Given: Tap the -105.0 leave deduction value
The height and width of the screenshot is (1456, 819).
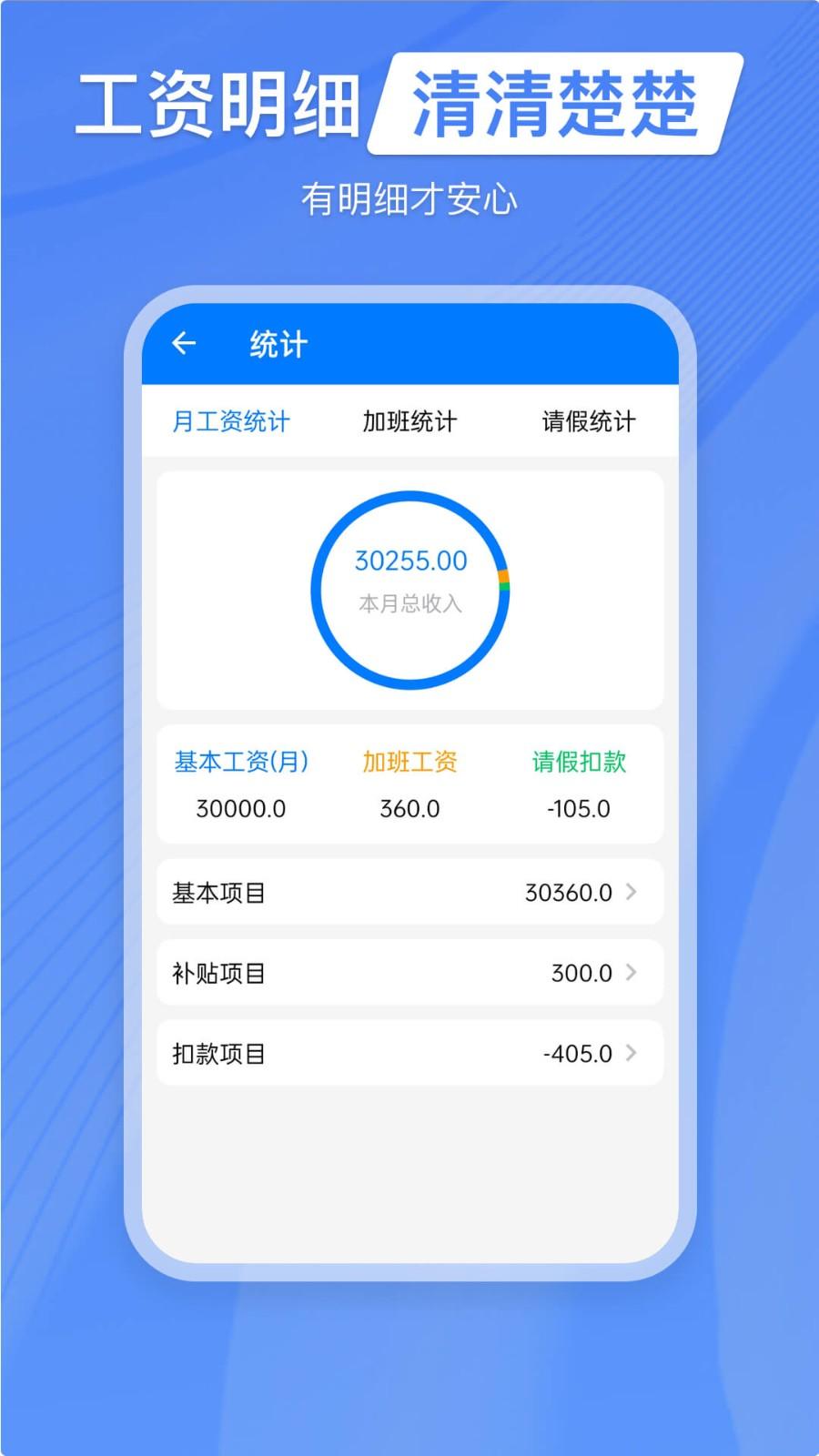Looking at the screenshot, I should (578, 809).
